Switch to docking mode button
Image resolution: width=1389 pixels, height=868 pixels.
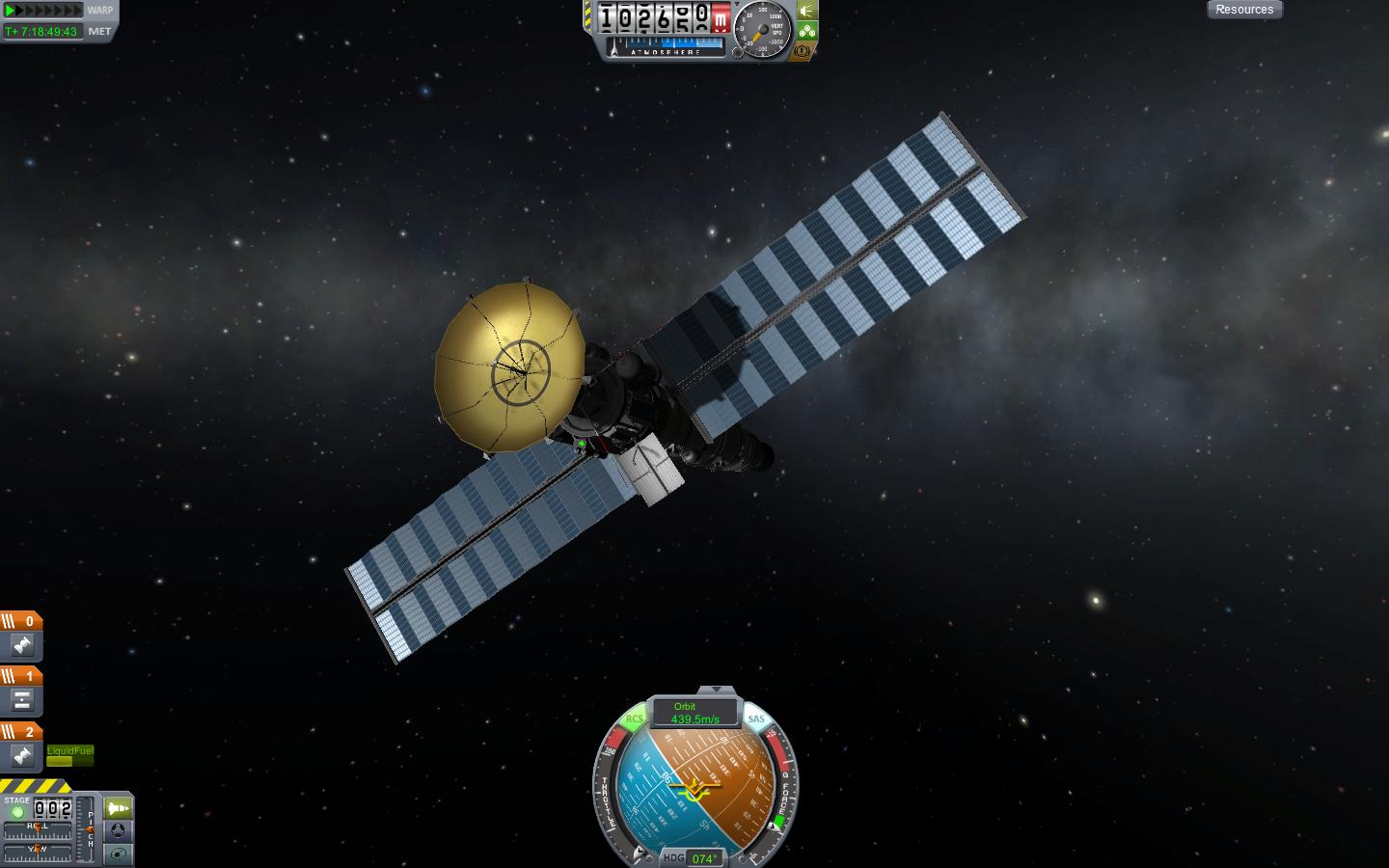pyautogui.click(x=118, y=830)
